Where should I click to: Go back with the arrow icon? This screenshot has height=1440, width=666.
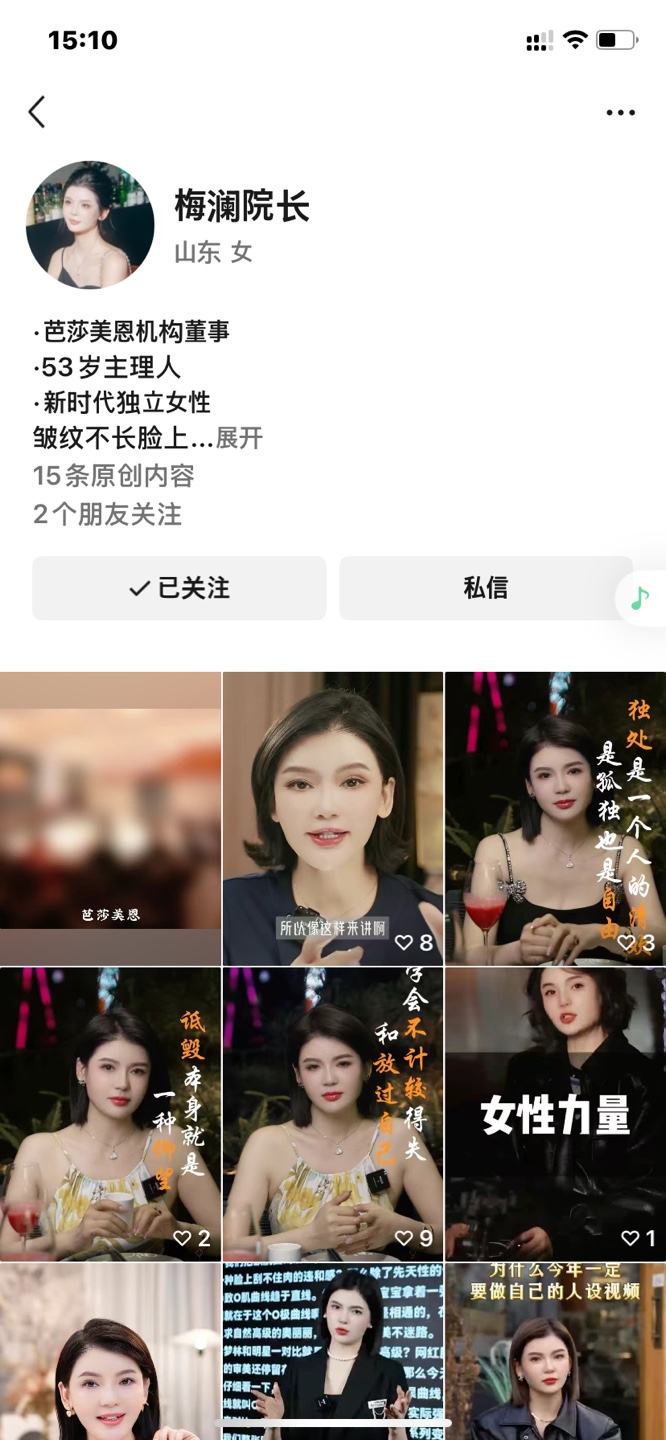click(x=37, y=112)
